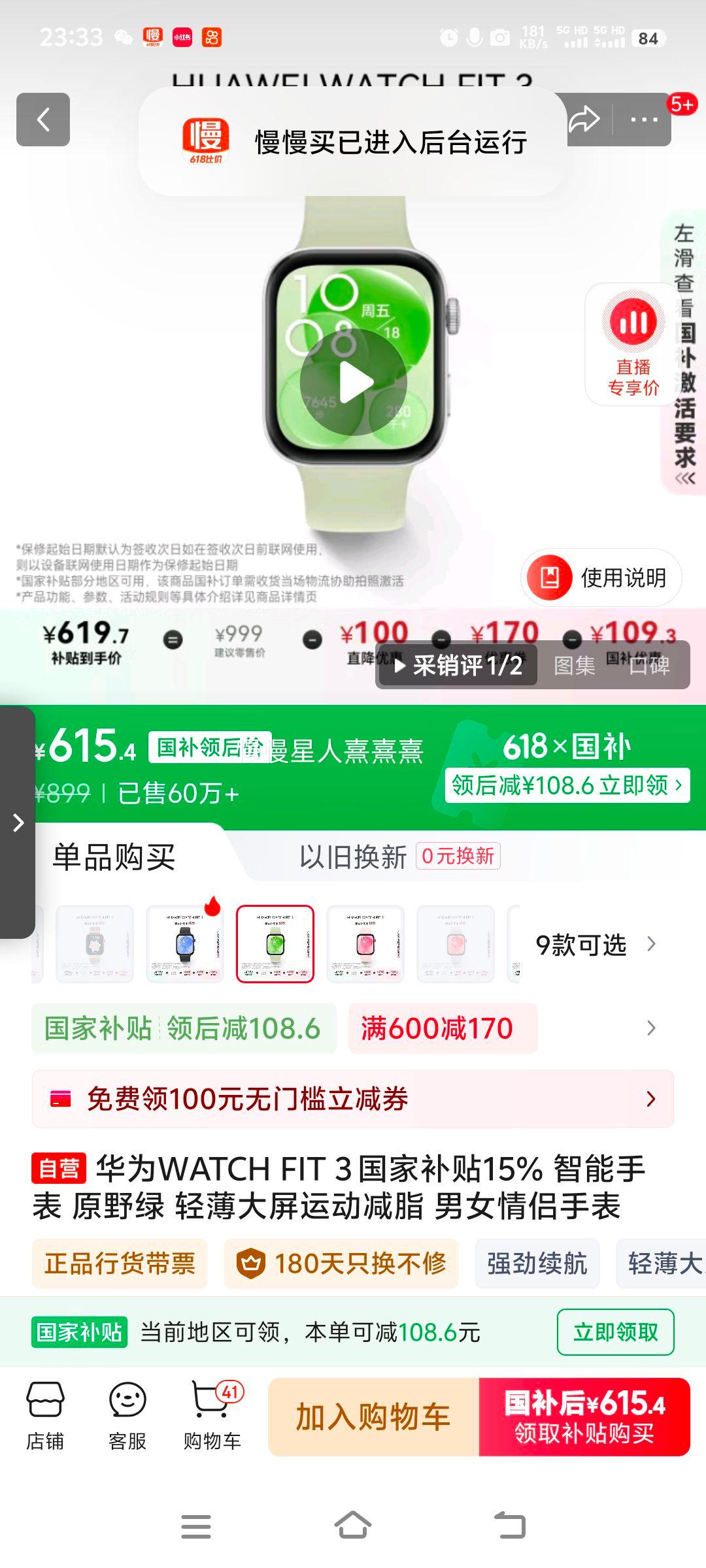Expand the 9款可选 variant list
This screenshot has width=706, height=1568.
pyautogui.click(x=595, y=945)
